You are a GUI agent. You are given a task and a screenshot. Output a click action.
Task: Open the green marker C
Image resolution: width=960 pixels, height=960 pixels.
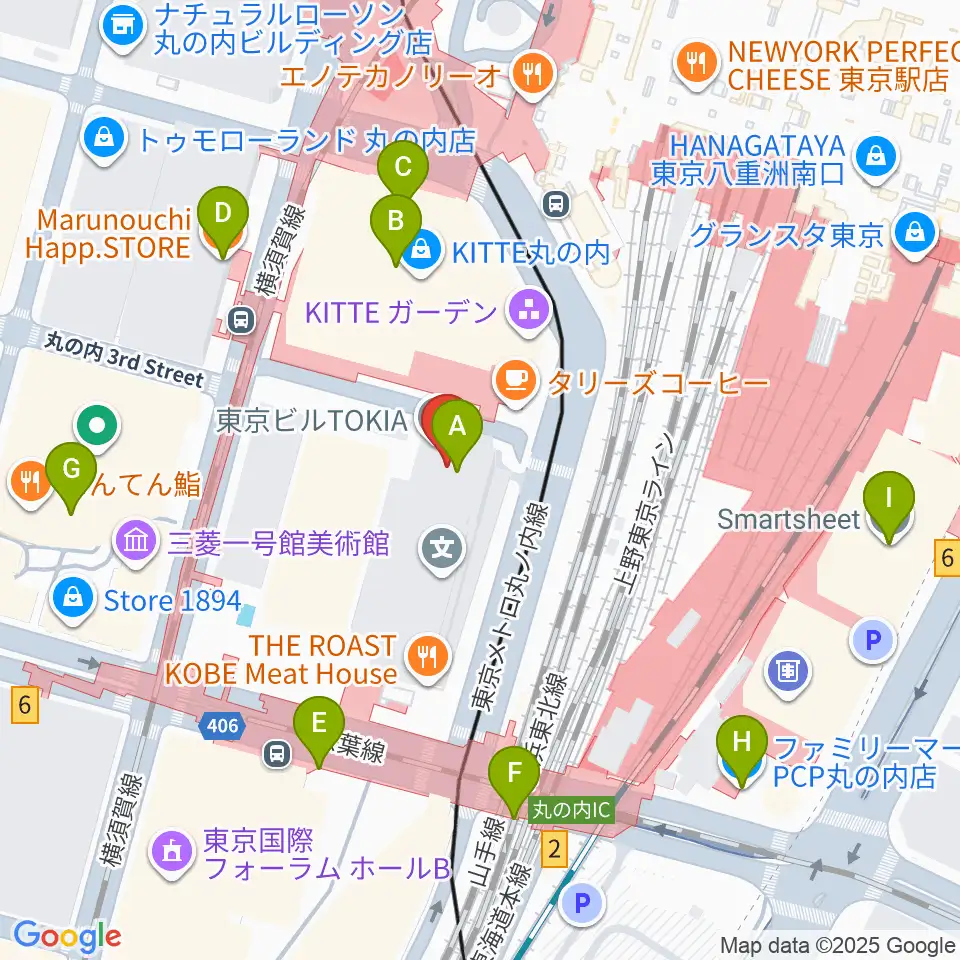pyautogui.click(x=403, y=171)
